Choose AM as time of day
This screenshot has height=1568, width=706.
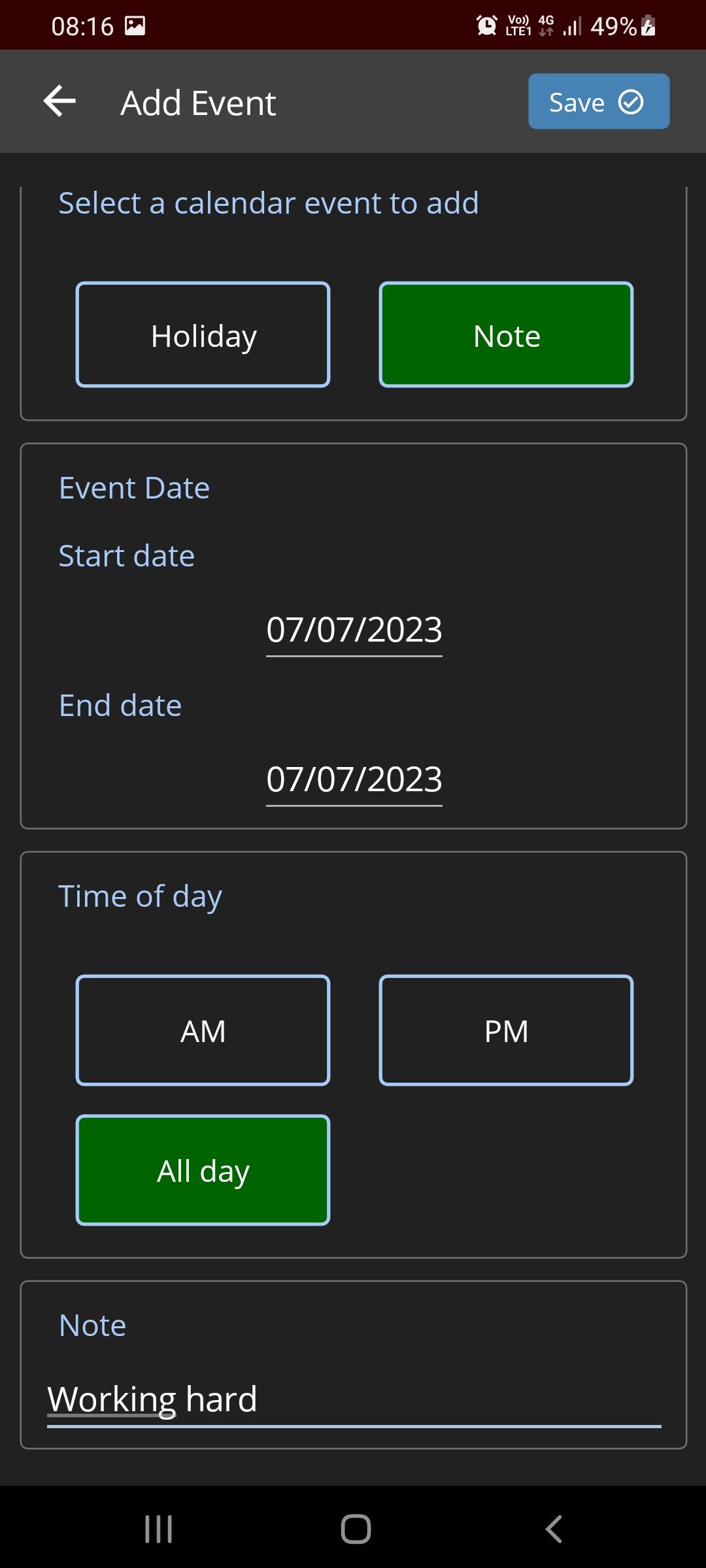pos(203,1030)
